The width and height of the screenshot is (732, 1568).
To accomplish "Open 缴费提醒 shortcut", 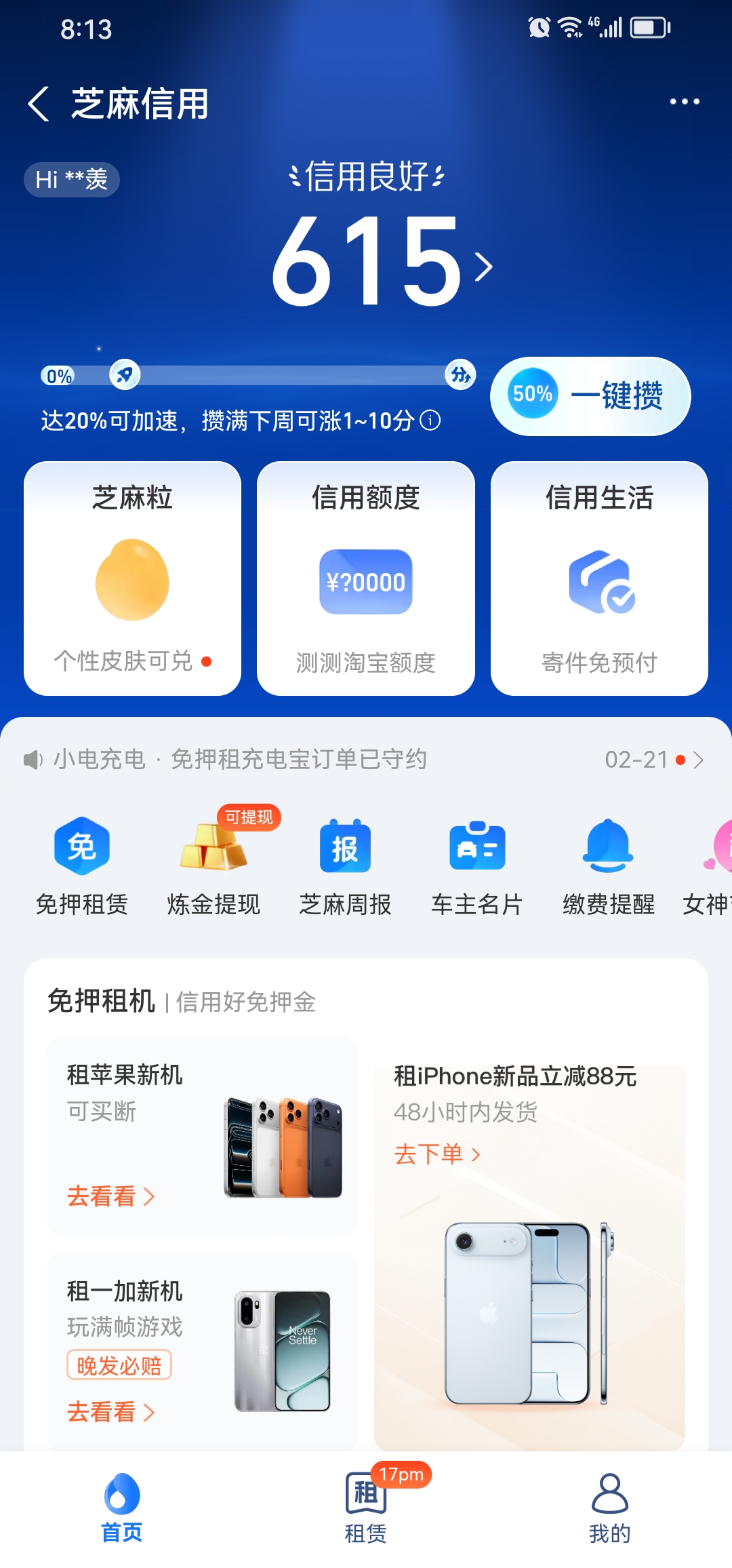I will (608, 866).
